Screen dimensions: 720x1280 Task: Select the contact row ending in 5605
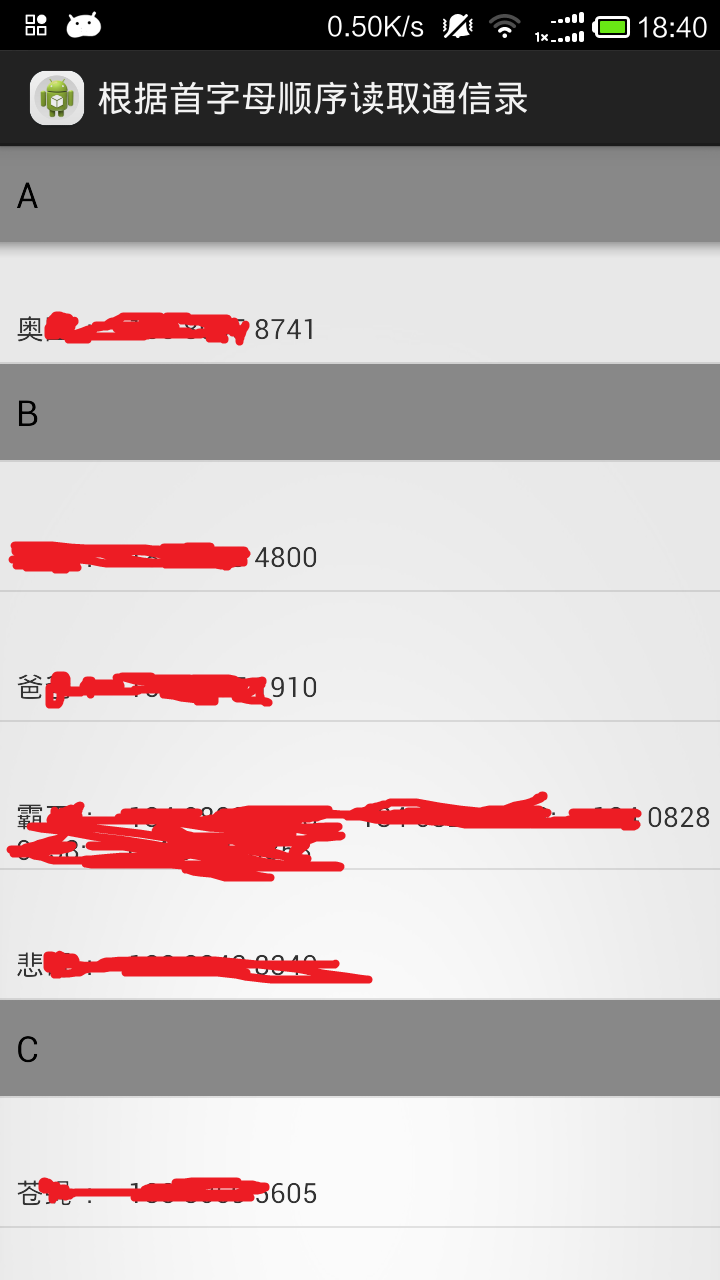tap(360, 1164)
